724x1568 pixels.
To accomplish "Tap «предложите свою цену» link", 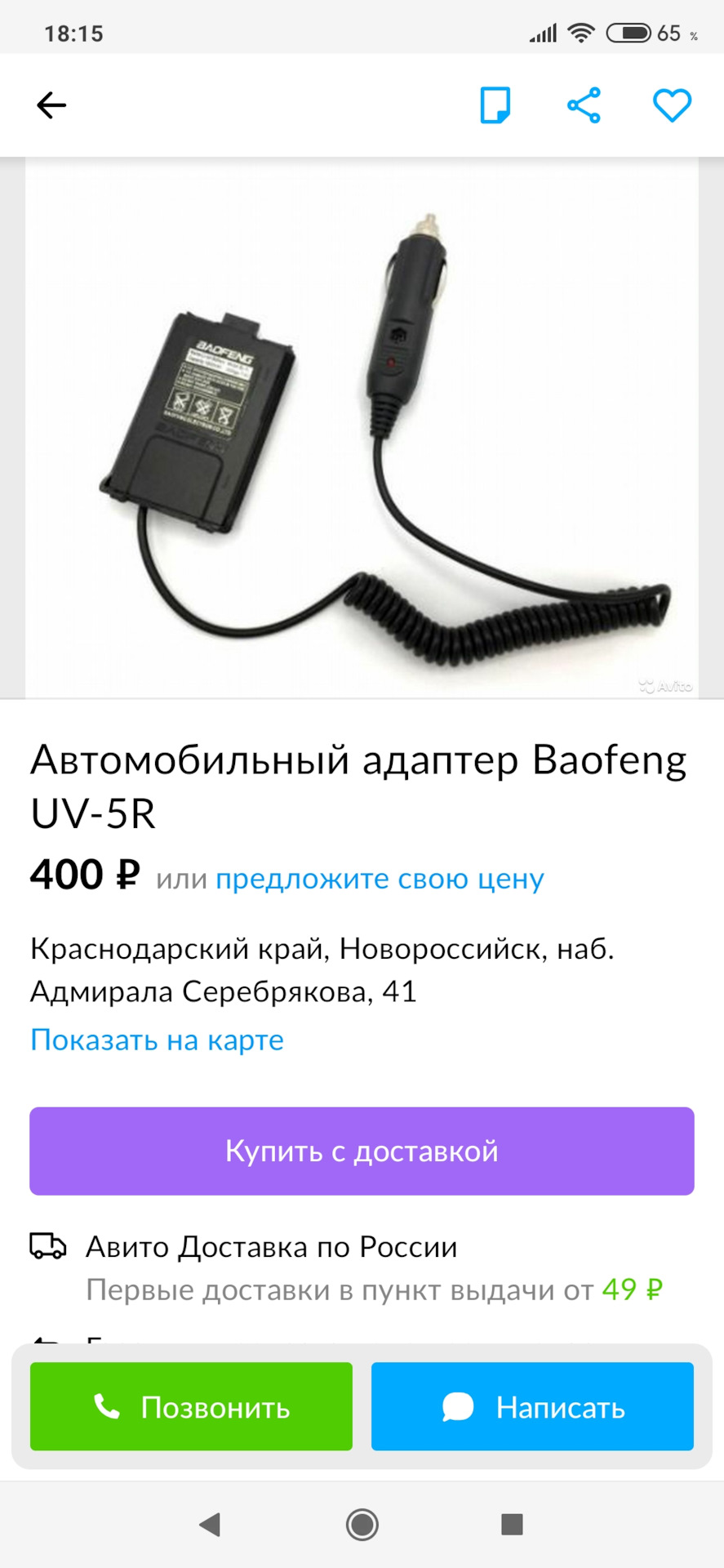I will coord(380,879).
